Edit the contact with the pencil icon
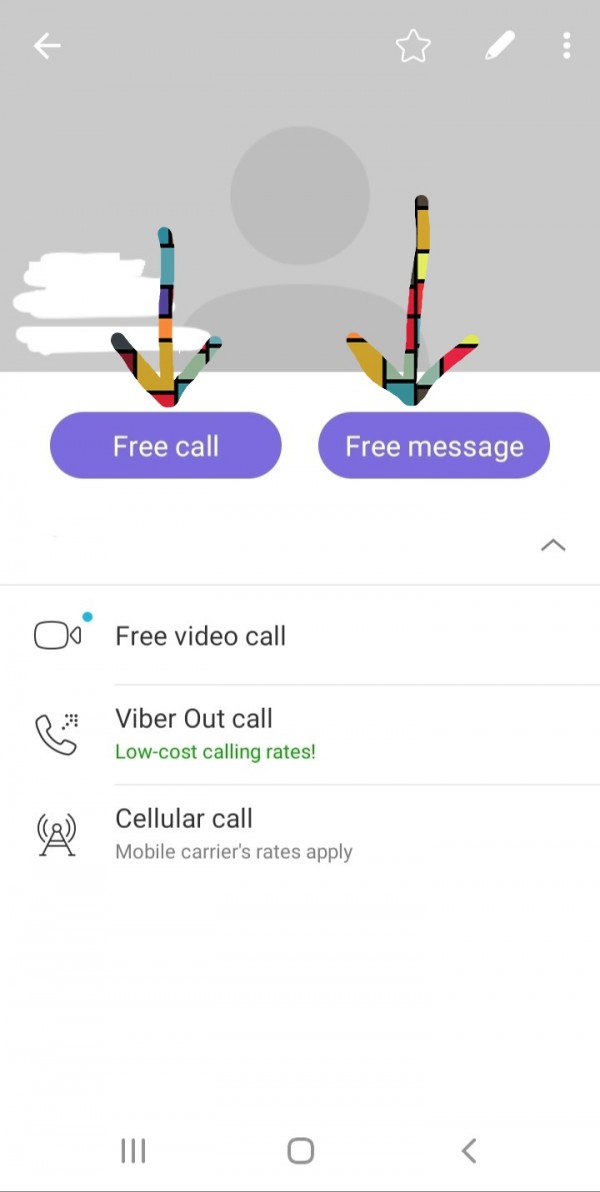Screen dimensions: 600x1192 500,46
